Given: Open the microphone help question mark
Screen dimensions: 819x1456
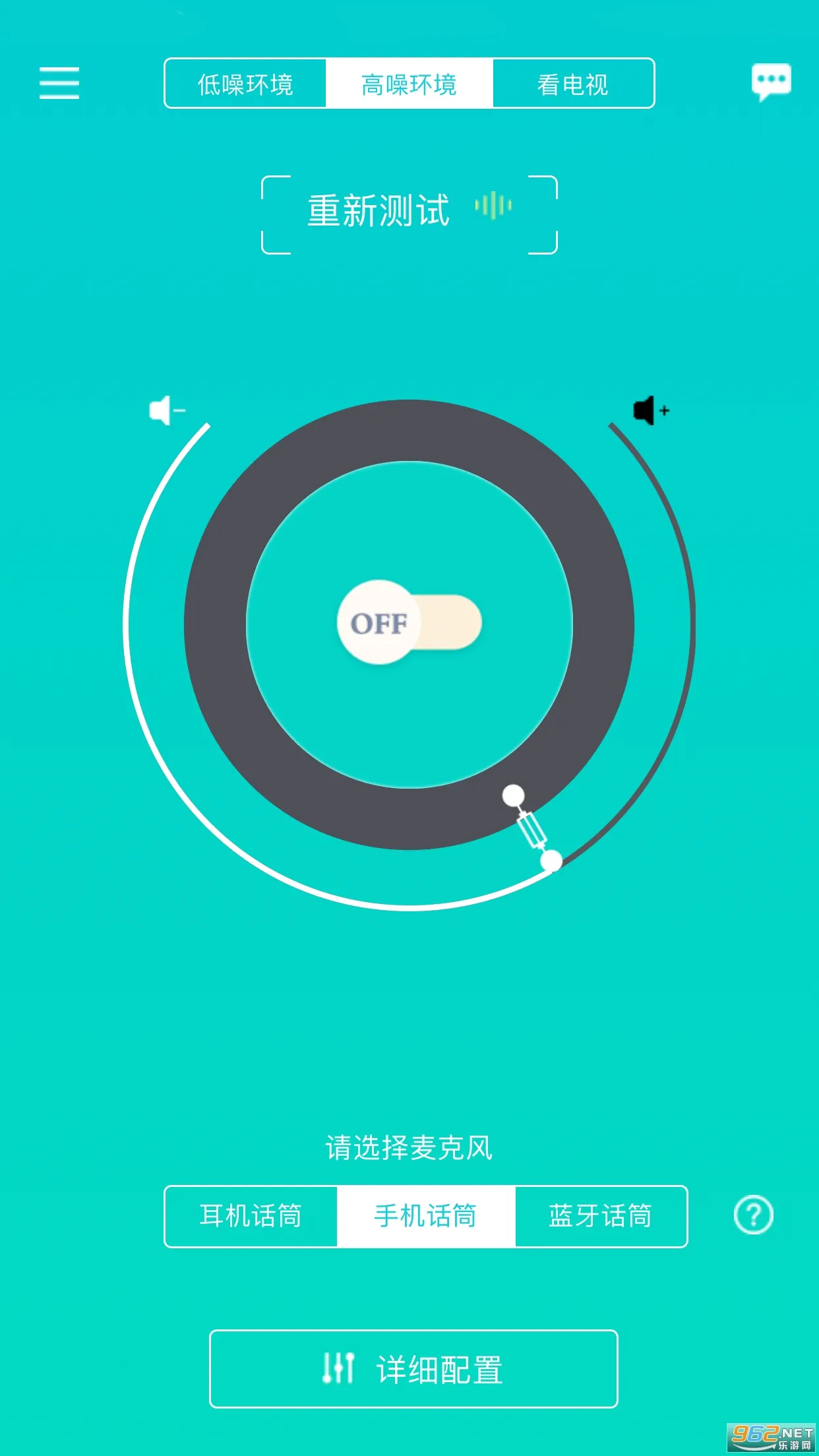Looking at the screenshot, I should [753, 1214].
